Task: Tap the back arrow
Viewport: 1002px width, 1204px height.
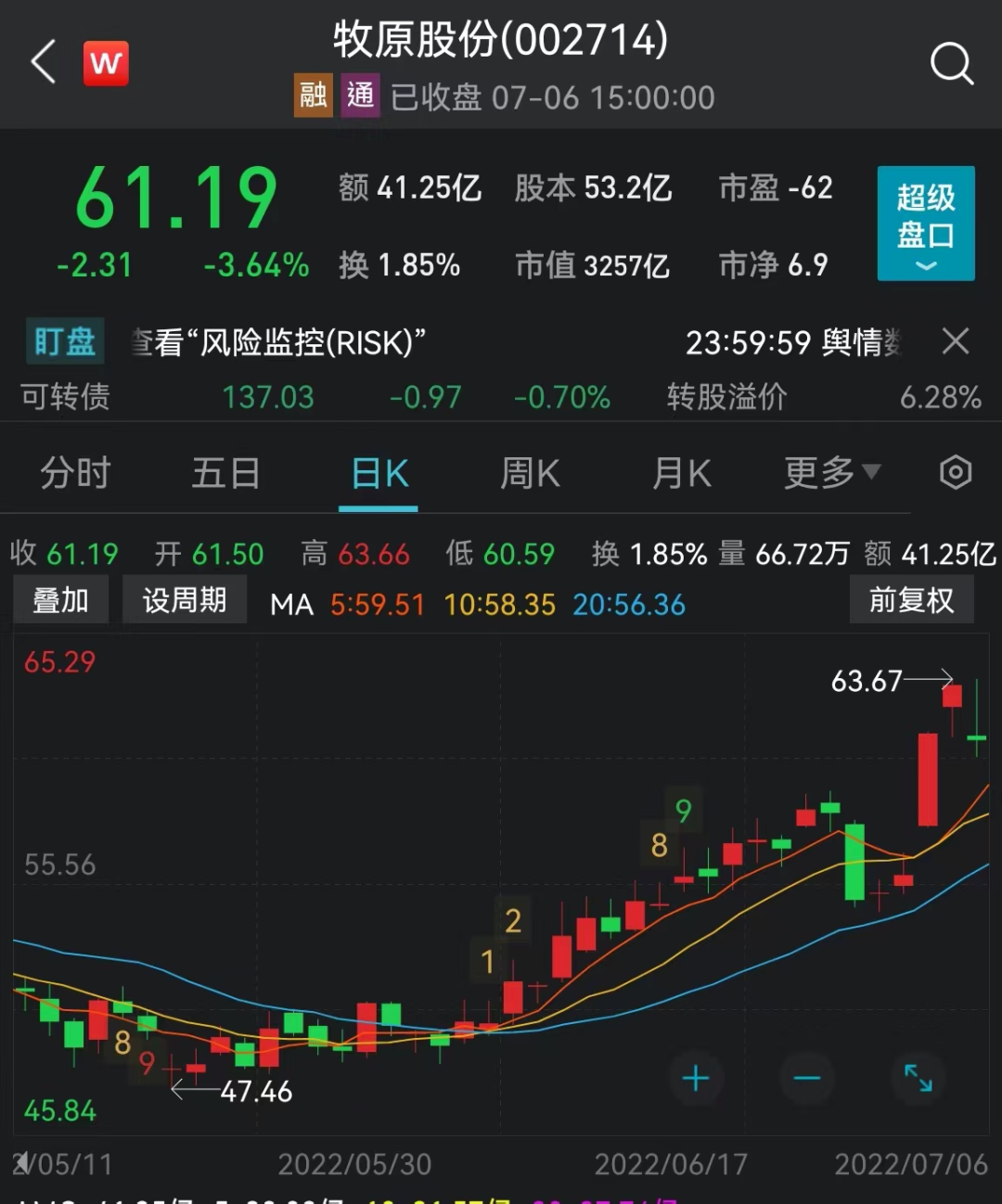Action: (x=41, y=63)
